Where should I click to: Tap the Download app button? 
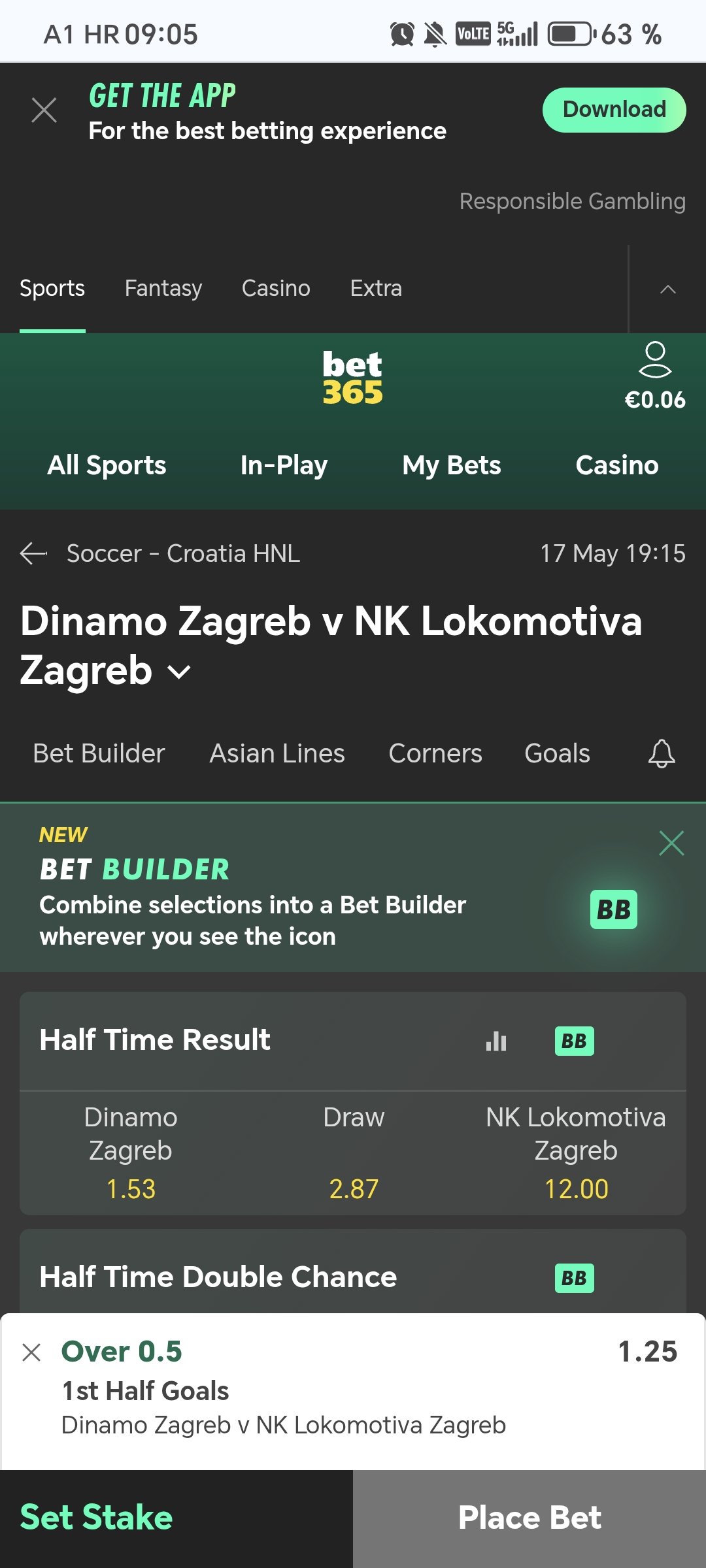(614, 110)
